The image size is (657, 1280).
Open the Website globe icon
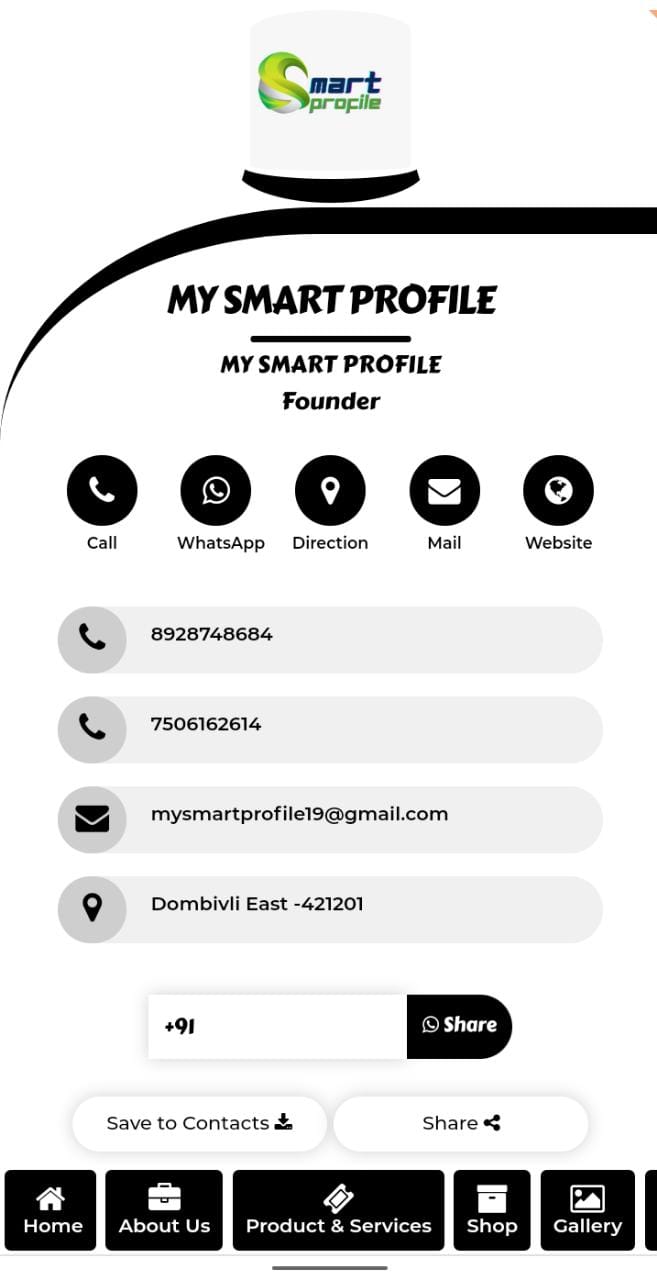(558, 490)
